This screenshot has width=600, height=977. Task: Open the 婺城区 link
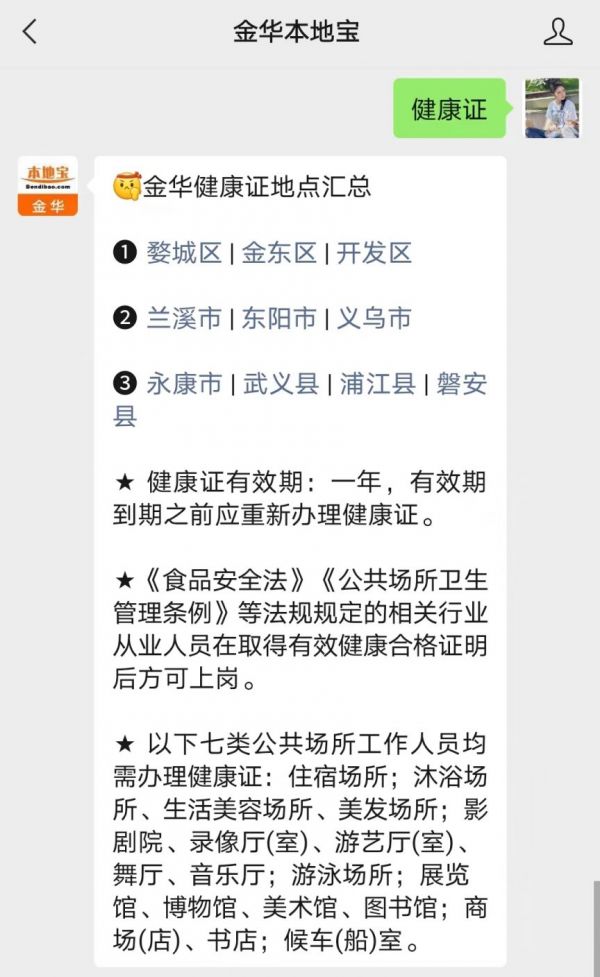[x=184, y=253]
